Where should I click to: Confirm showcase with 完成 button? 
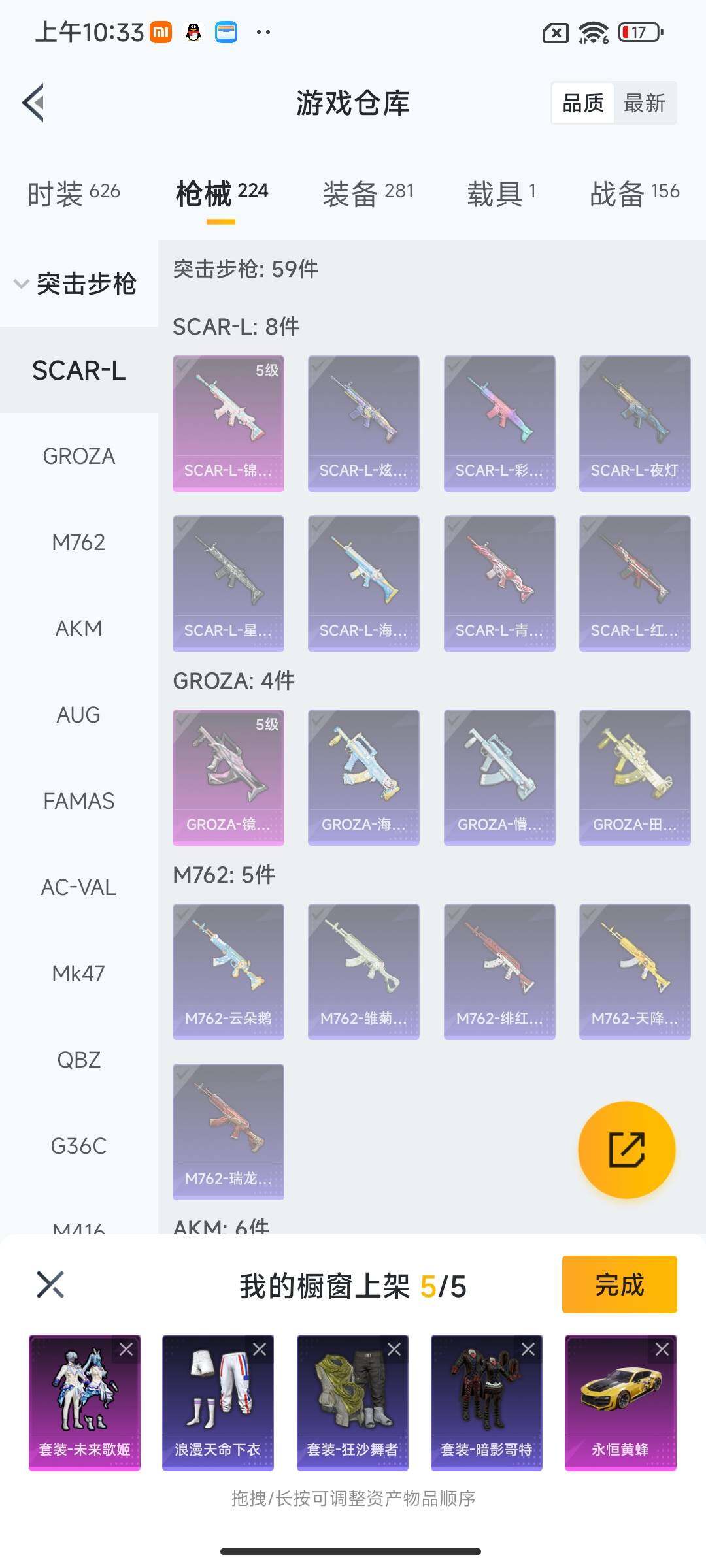point(618,1284)
